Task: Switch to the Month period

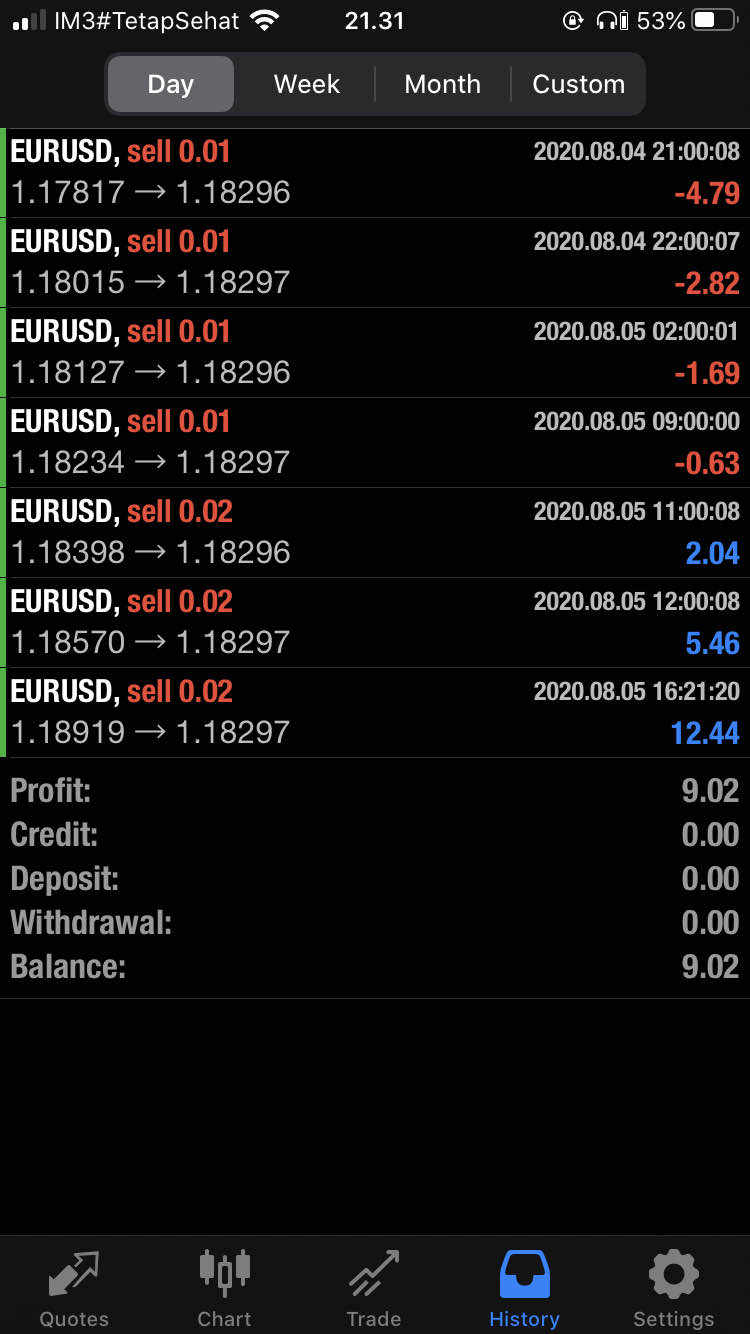Action: 442,84
